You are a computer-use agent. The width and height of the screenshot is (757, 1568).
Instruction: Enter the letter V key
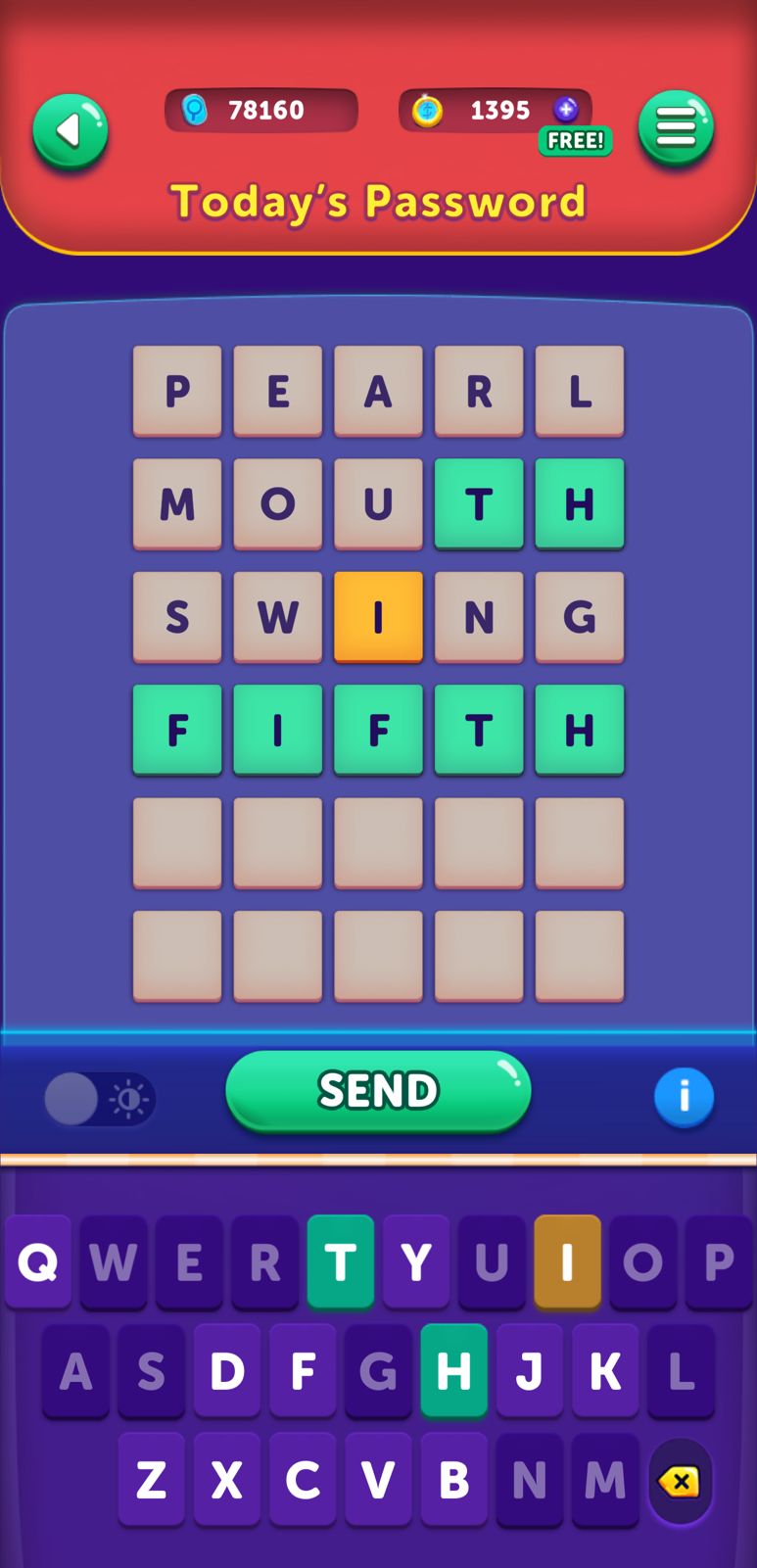378,1480
